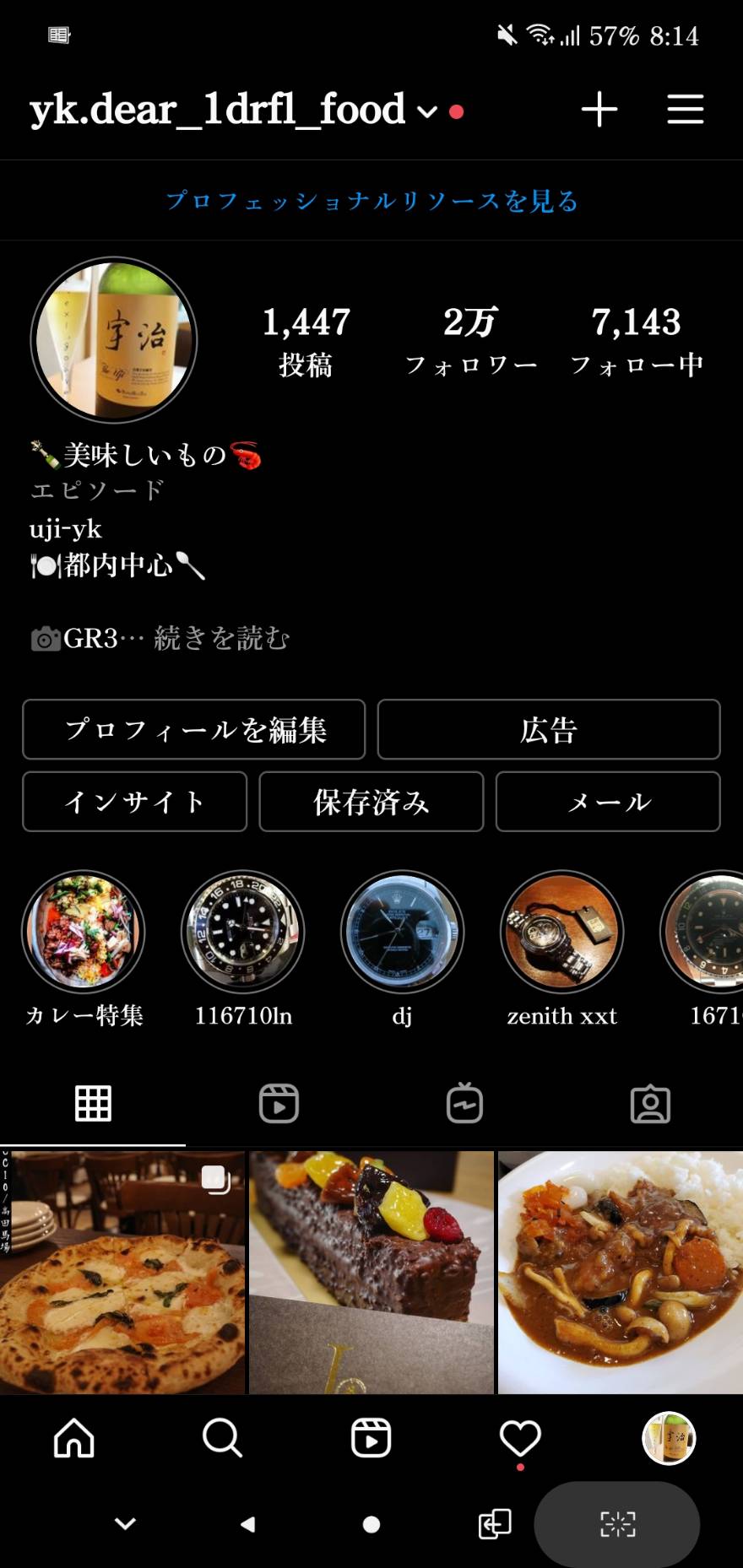Switch to the Reels tab on profile

(x=279, y=1103)
